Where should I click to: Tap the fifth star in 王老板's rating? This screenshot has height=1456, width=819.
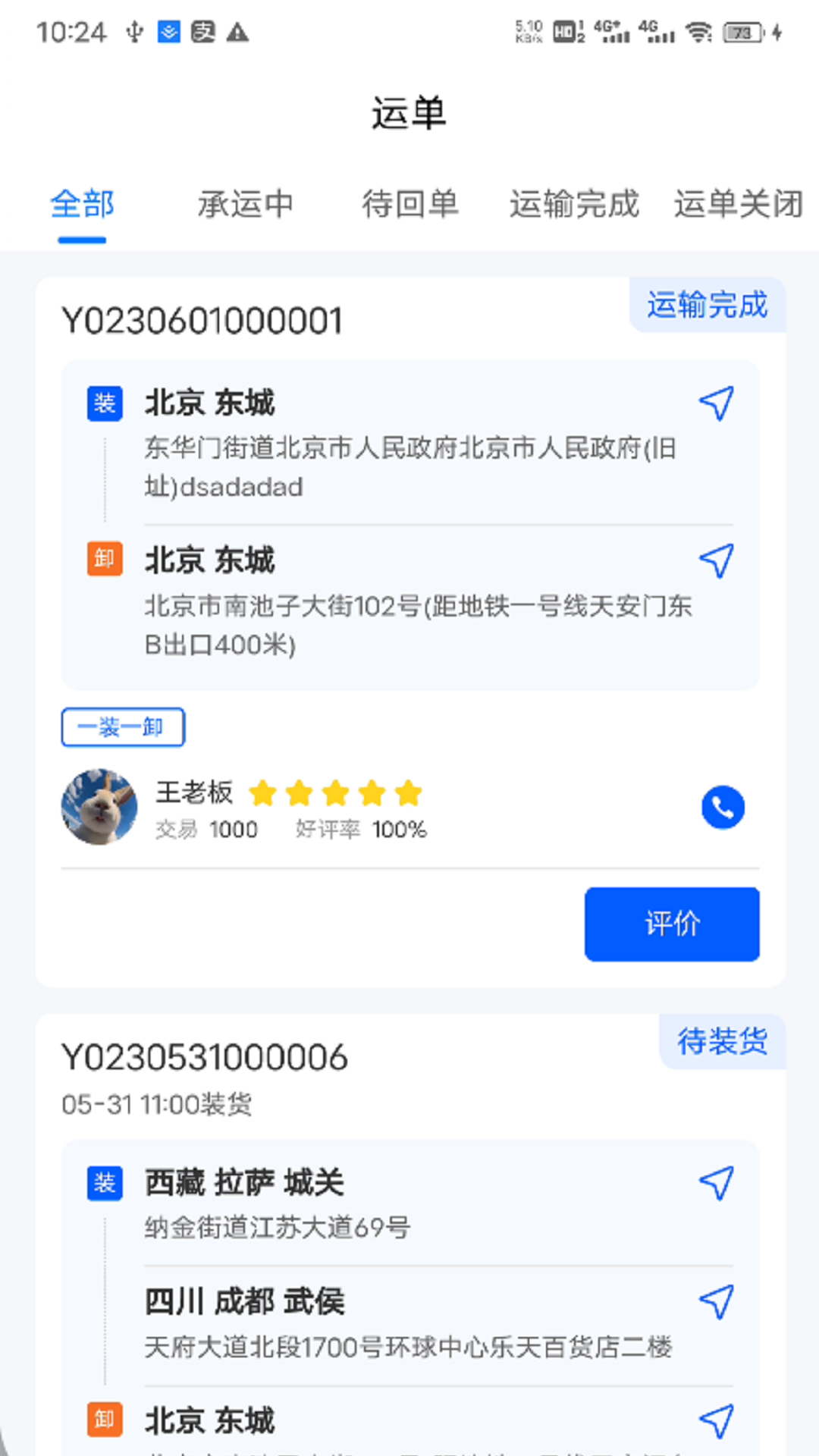[408, 792]
